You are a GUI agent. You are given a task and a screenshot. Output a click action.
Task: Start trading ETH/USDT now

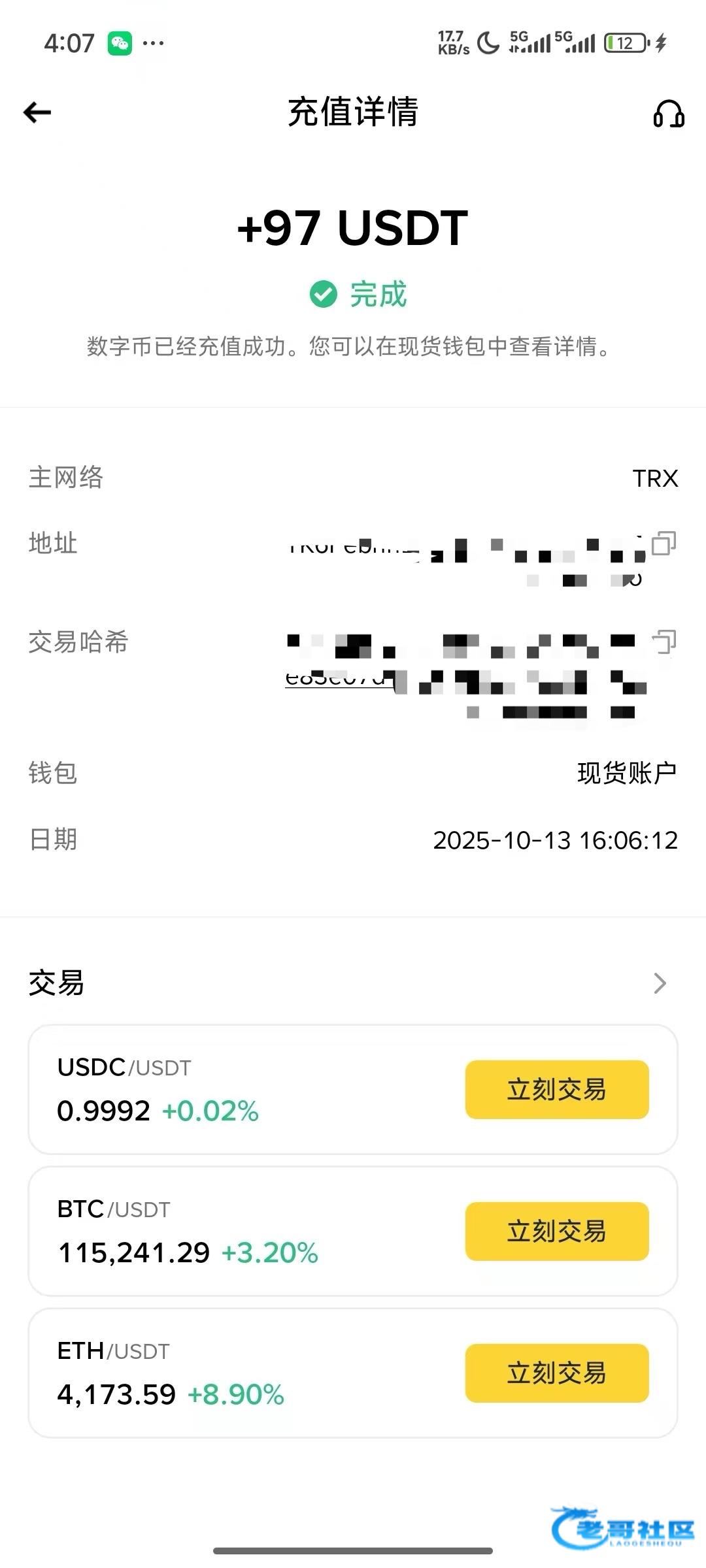click(x=556, y=1373)
